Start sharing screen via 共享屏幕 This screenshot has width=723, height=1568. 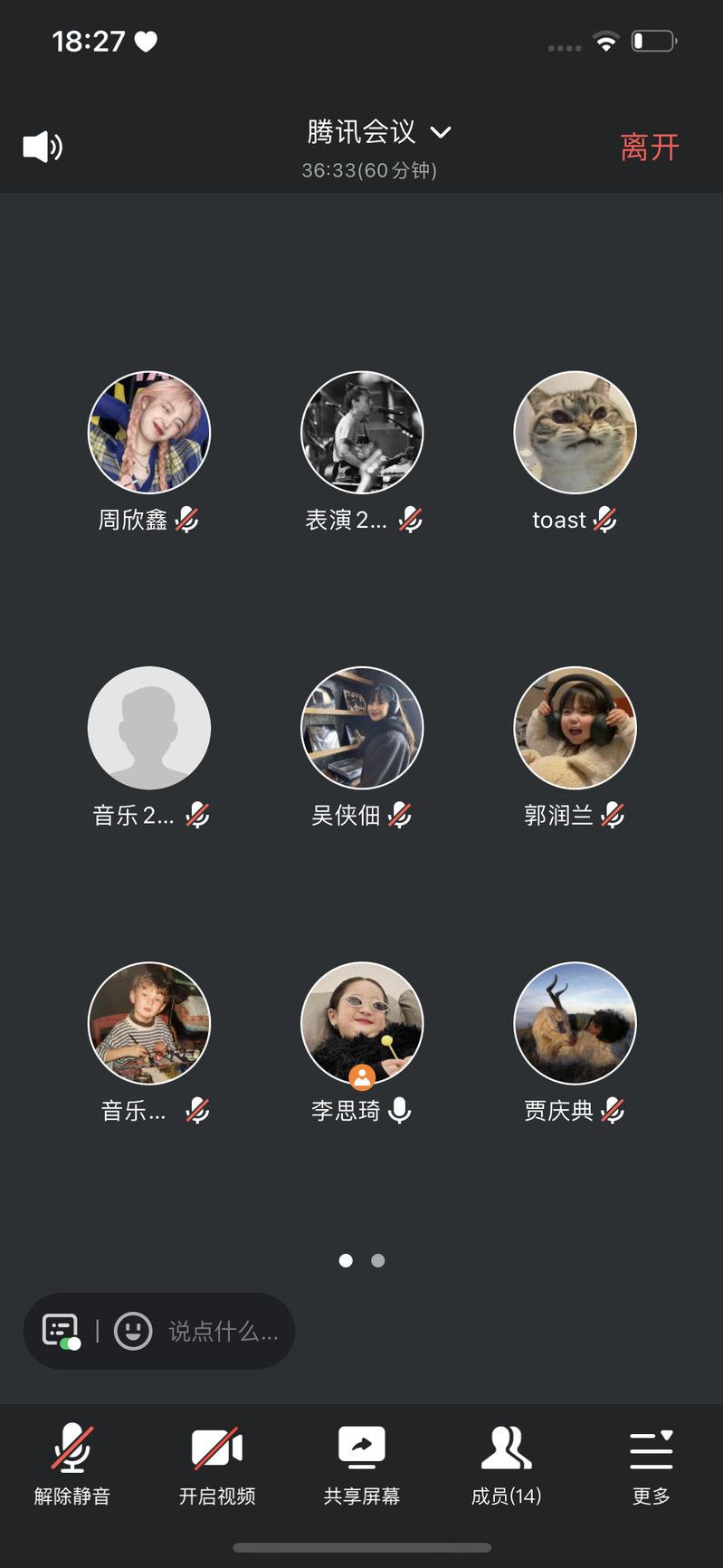point(362,1463)
